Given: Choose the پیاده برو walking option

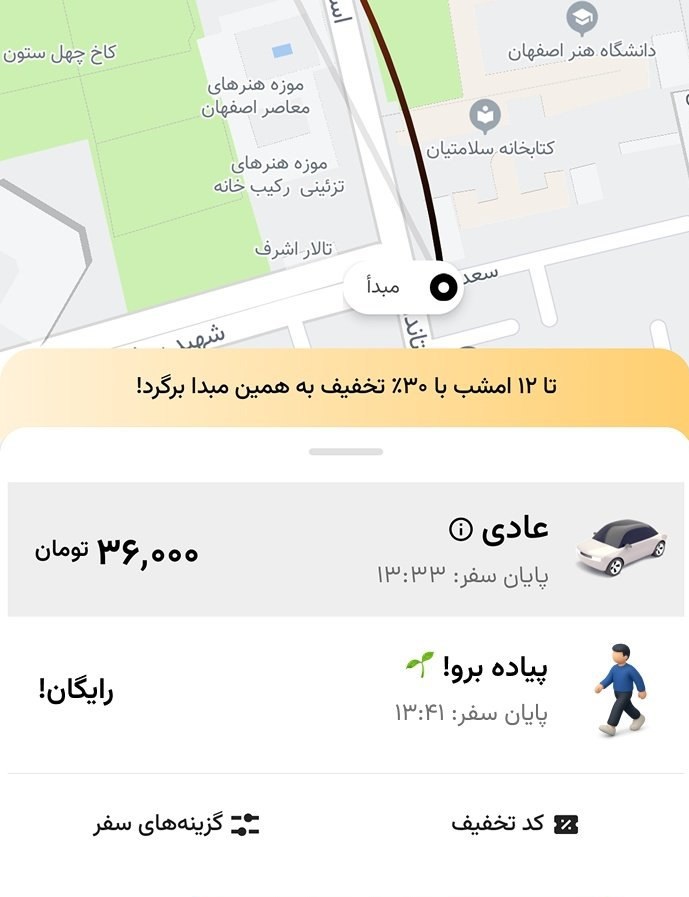Looking at the screenshot, I should (344, 690).
